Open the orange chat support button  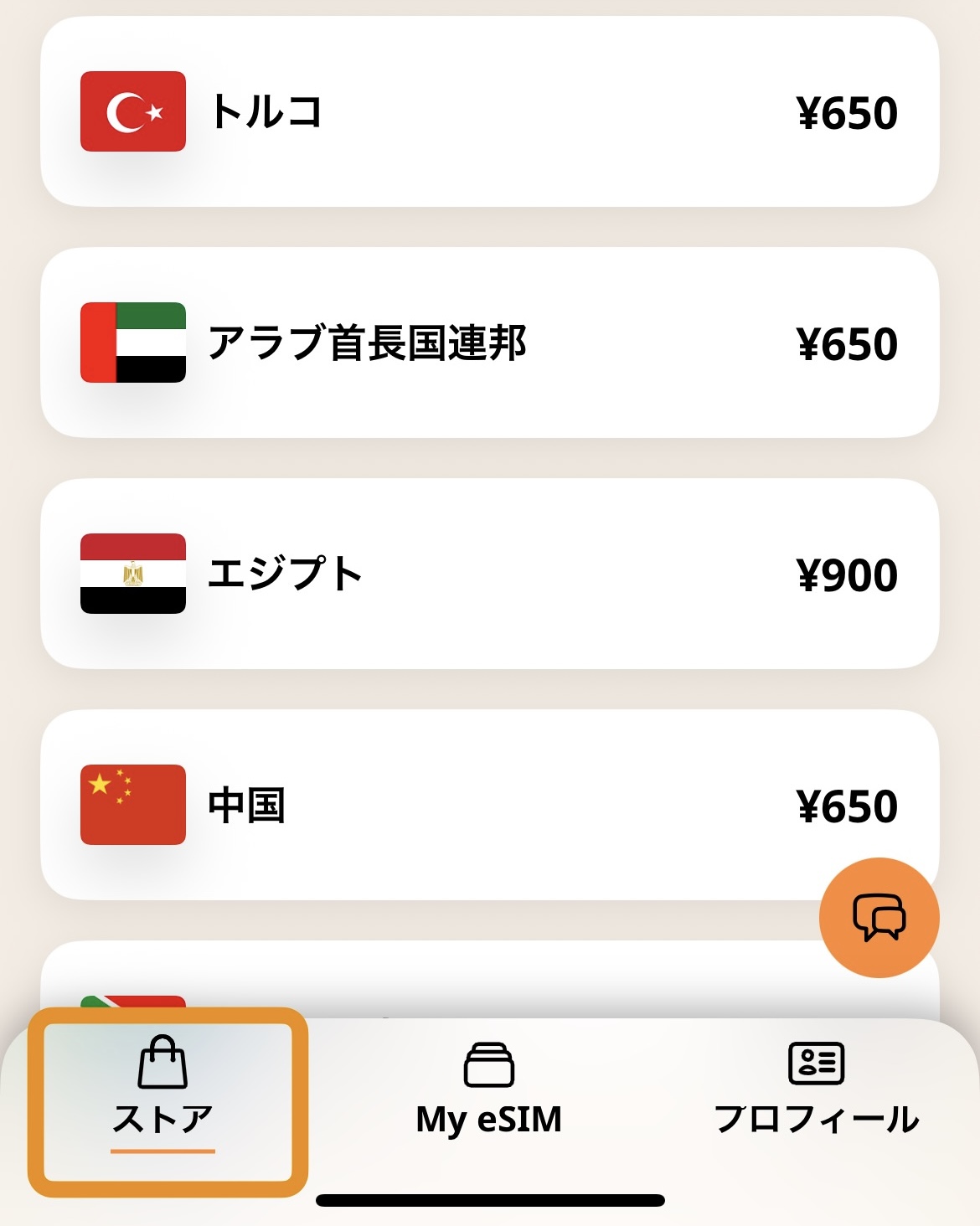[x=879, y=917]
